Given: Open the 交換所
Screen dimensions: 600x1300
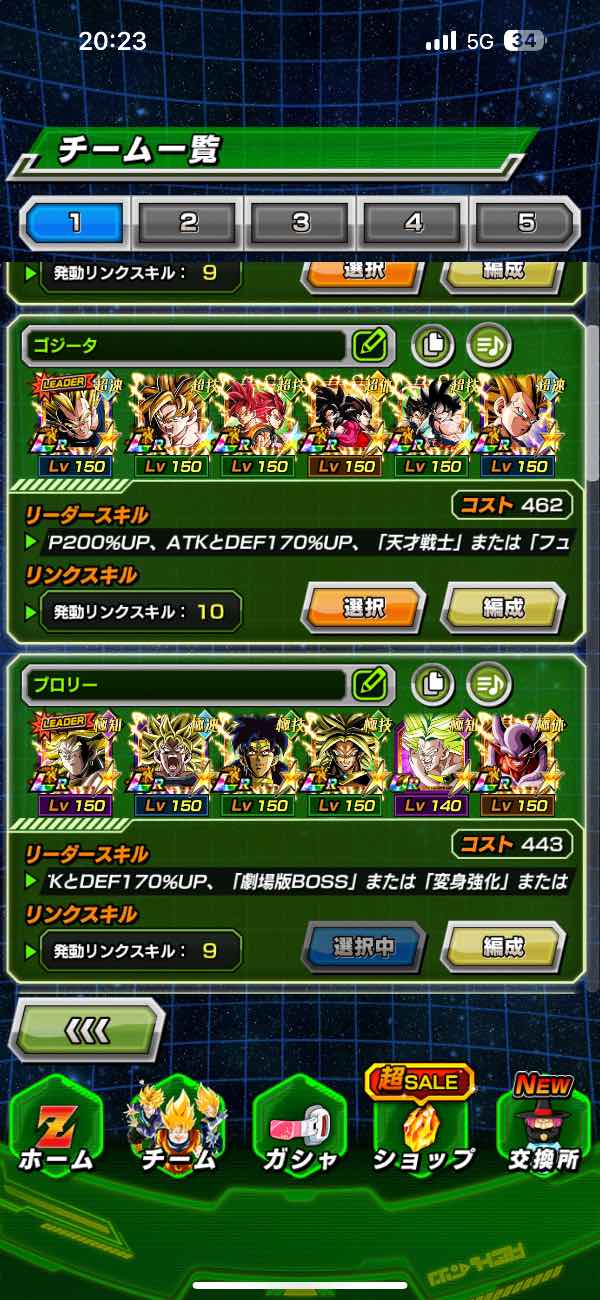Looking at the screenshot, I should pos(543,1130).
